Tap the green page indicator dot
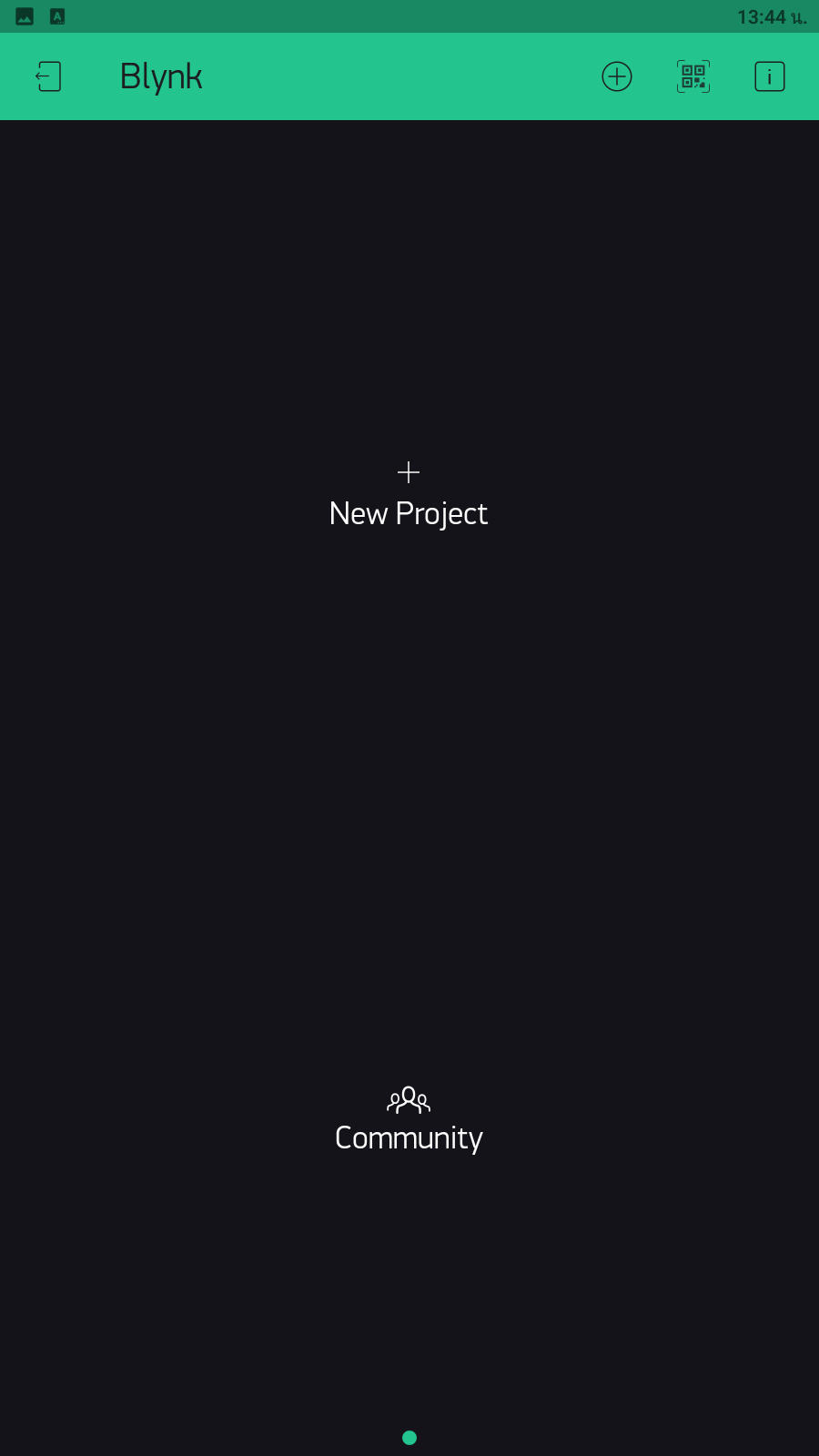 pos(409,1438)
